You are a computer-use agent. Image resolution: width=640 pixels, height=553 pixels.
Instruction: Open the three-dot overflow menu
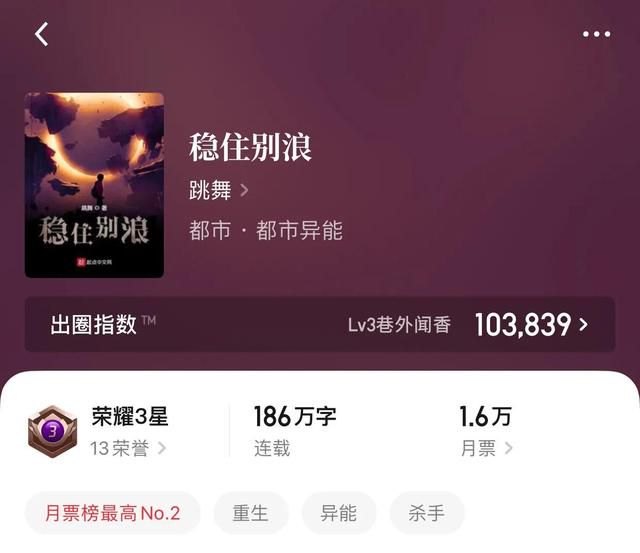pos(596,34)
